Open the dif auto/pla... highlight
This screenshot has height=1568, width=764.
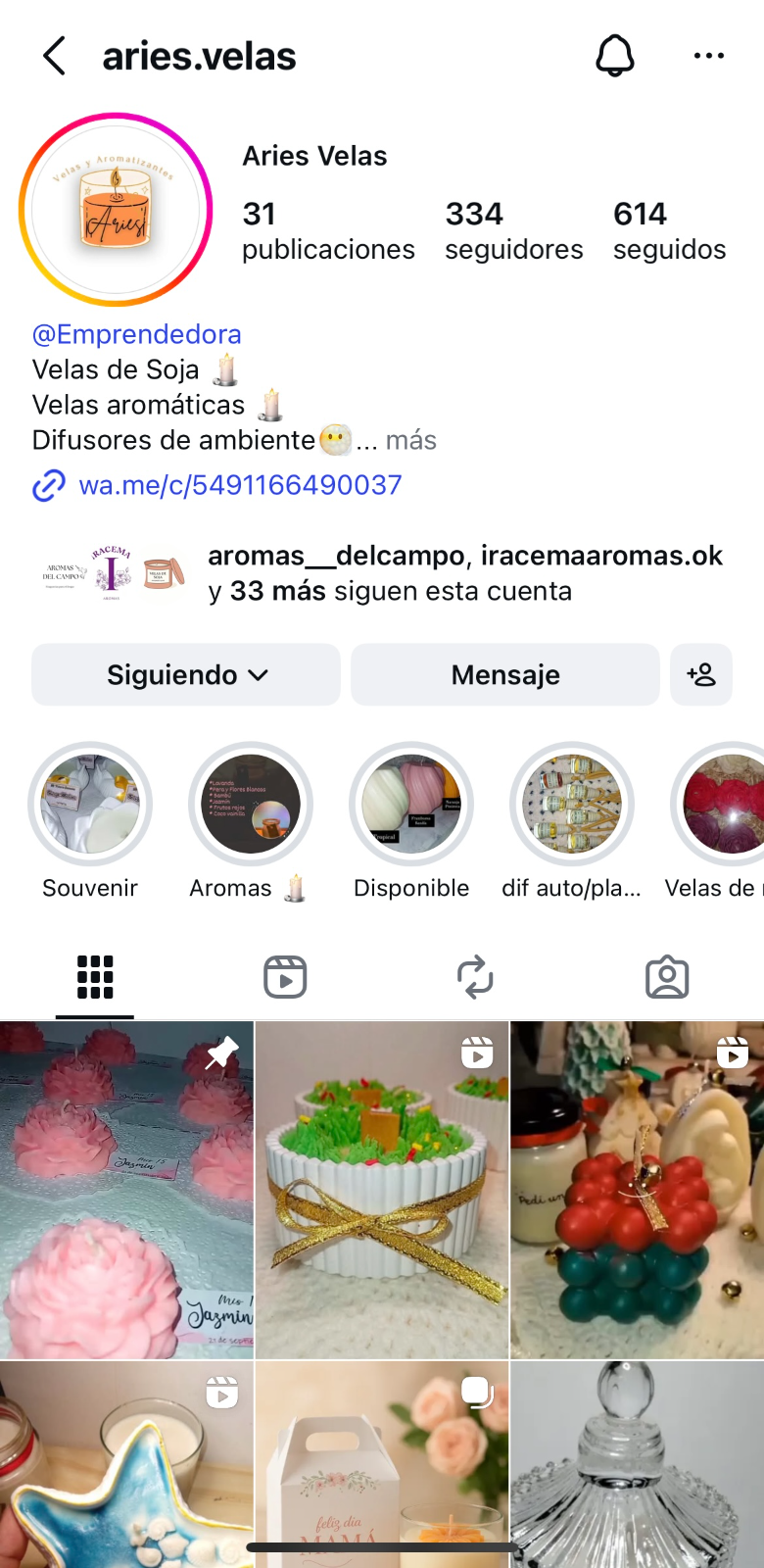[572, 805]
